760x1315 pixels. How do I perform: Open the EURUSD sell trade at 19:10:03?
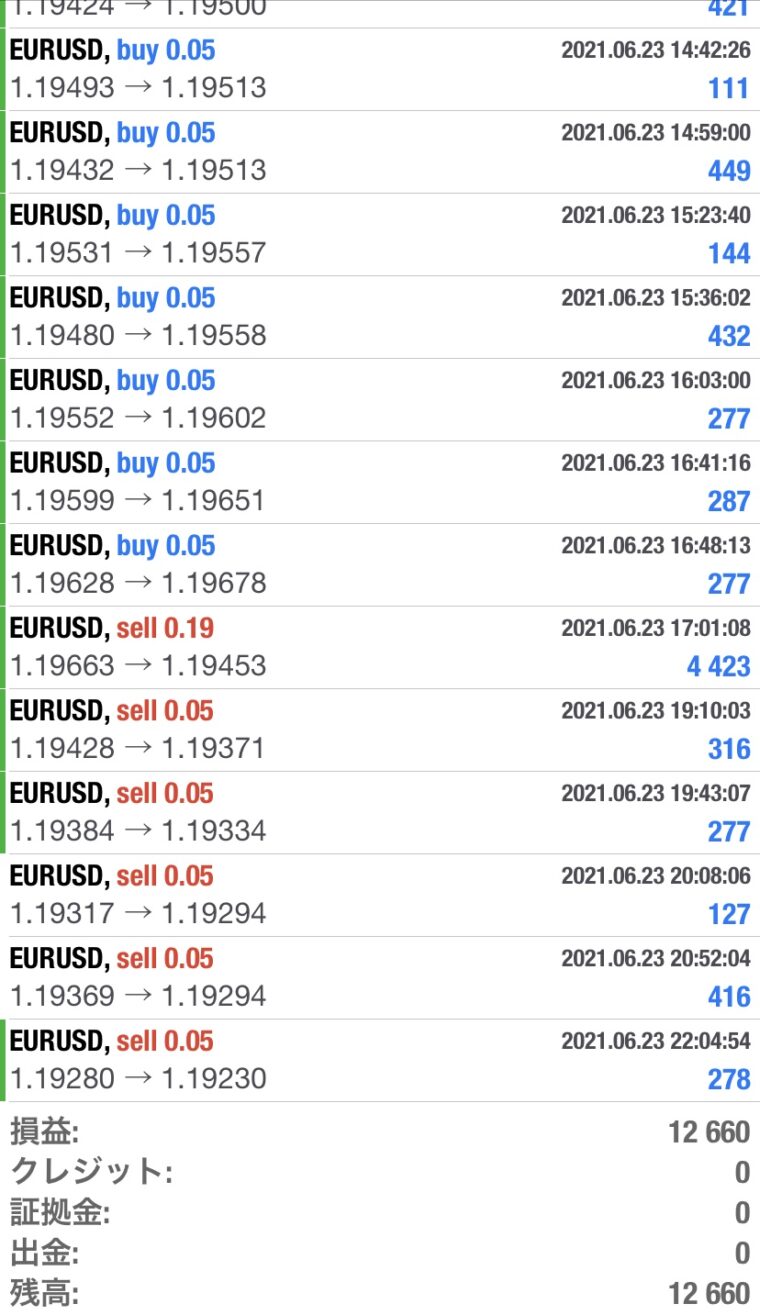click(x=380, y=730)
